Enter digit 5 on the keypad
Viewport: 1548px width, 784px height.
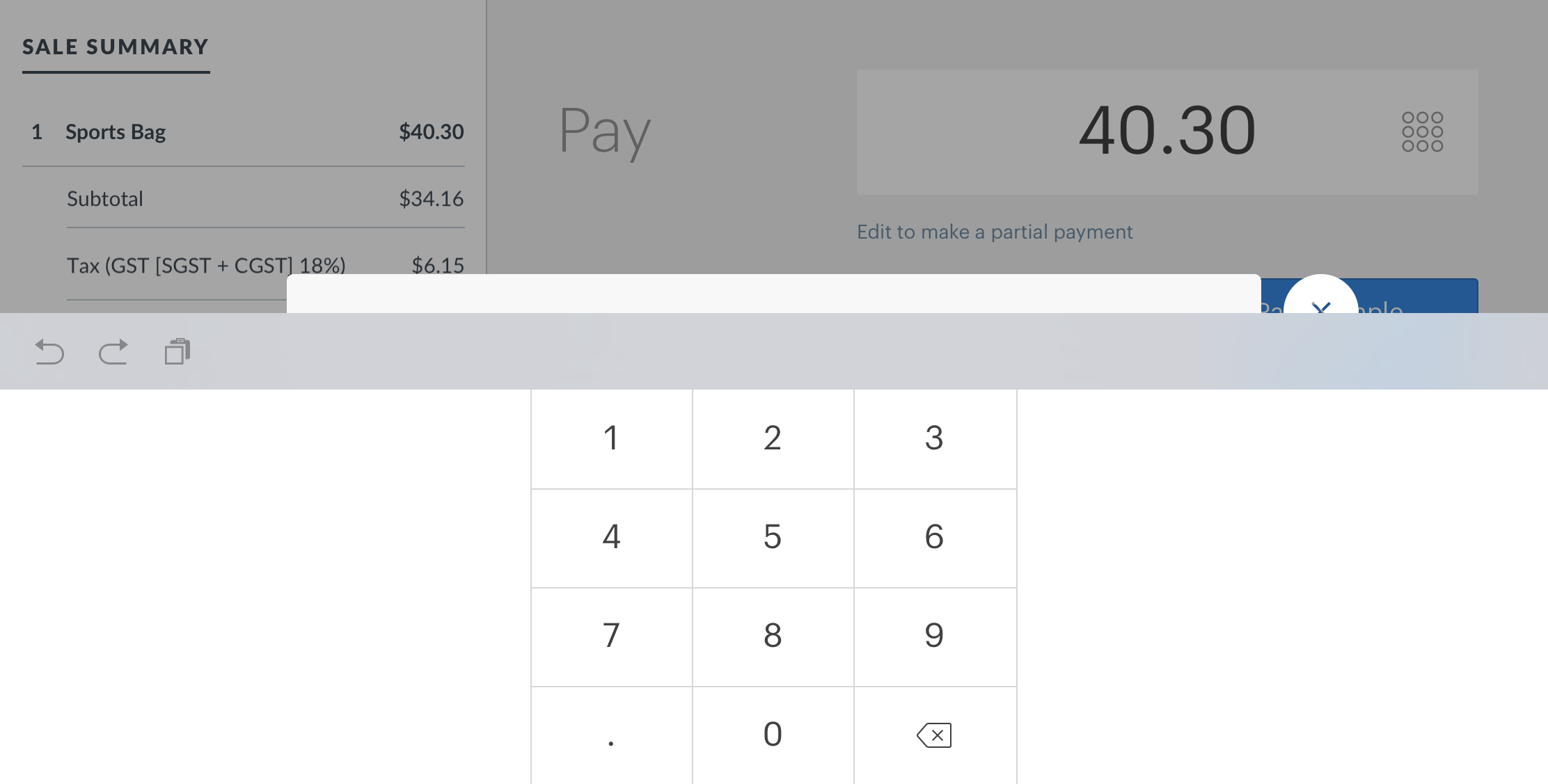[x=773, y=537]
